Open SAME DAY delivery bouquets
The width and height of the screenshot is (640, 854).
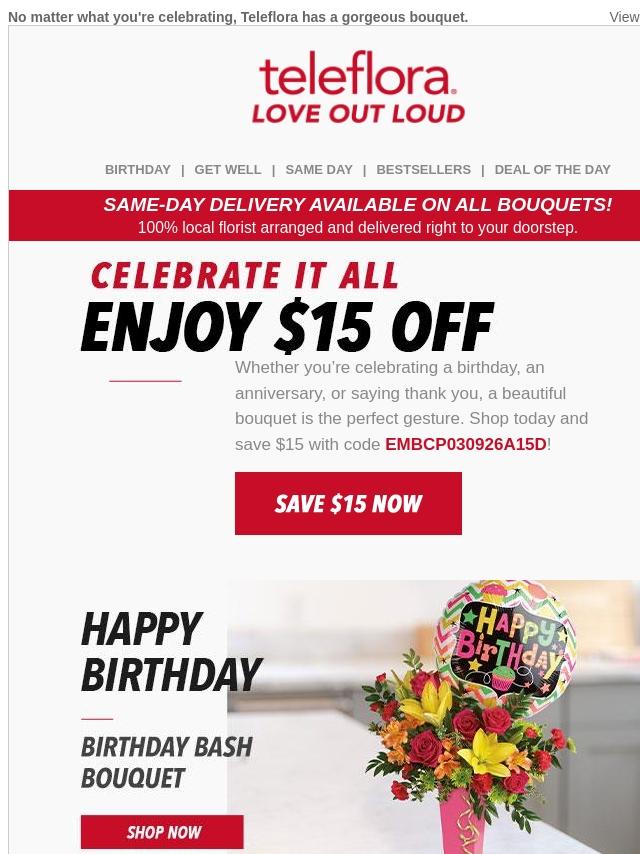tap(318, 170)
